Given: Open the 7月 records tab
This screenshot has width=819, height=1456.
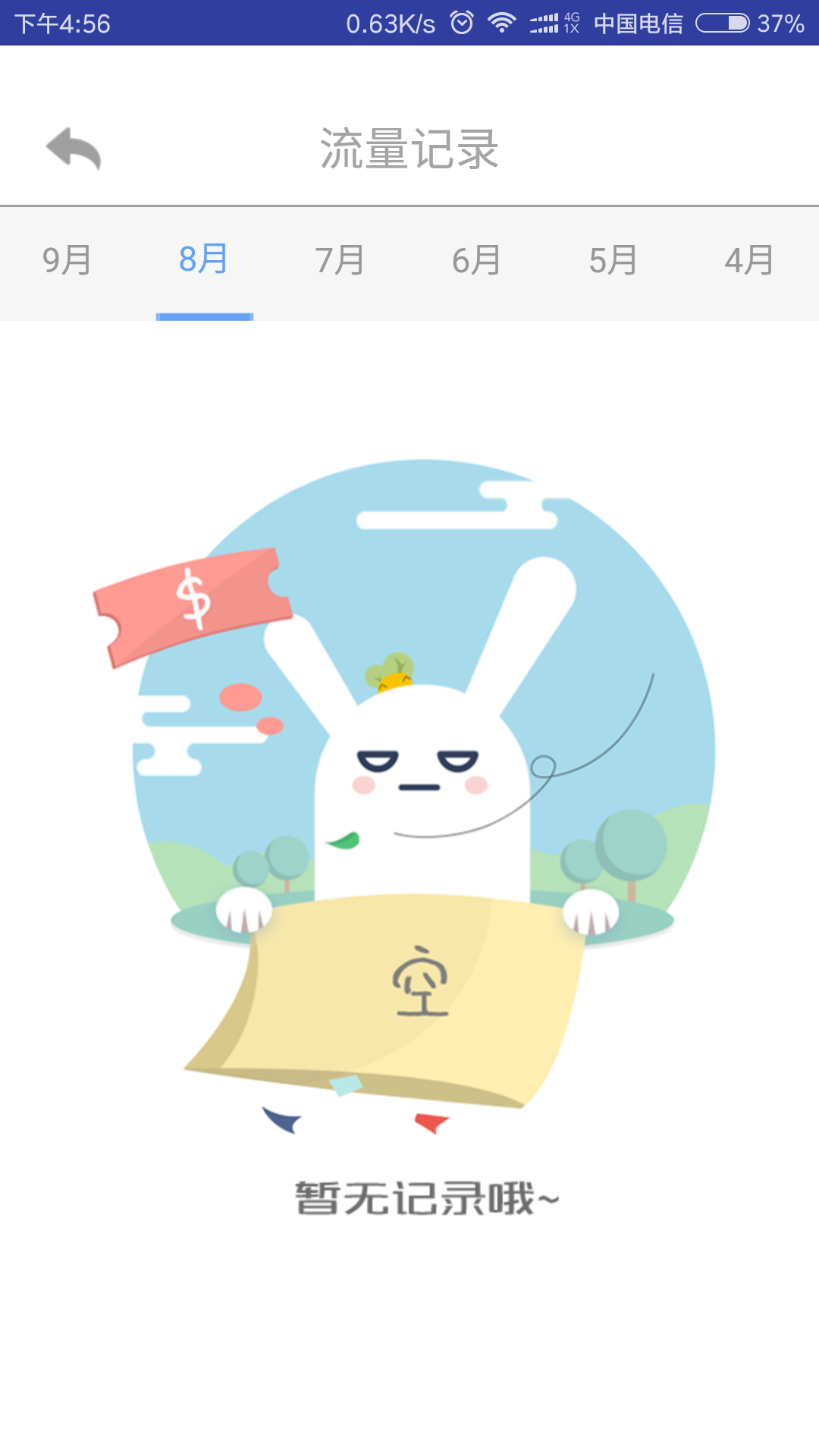Looking at the screenshot, I should point(340,261).
